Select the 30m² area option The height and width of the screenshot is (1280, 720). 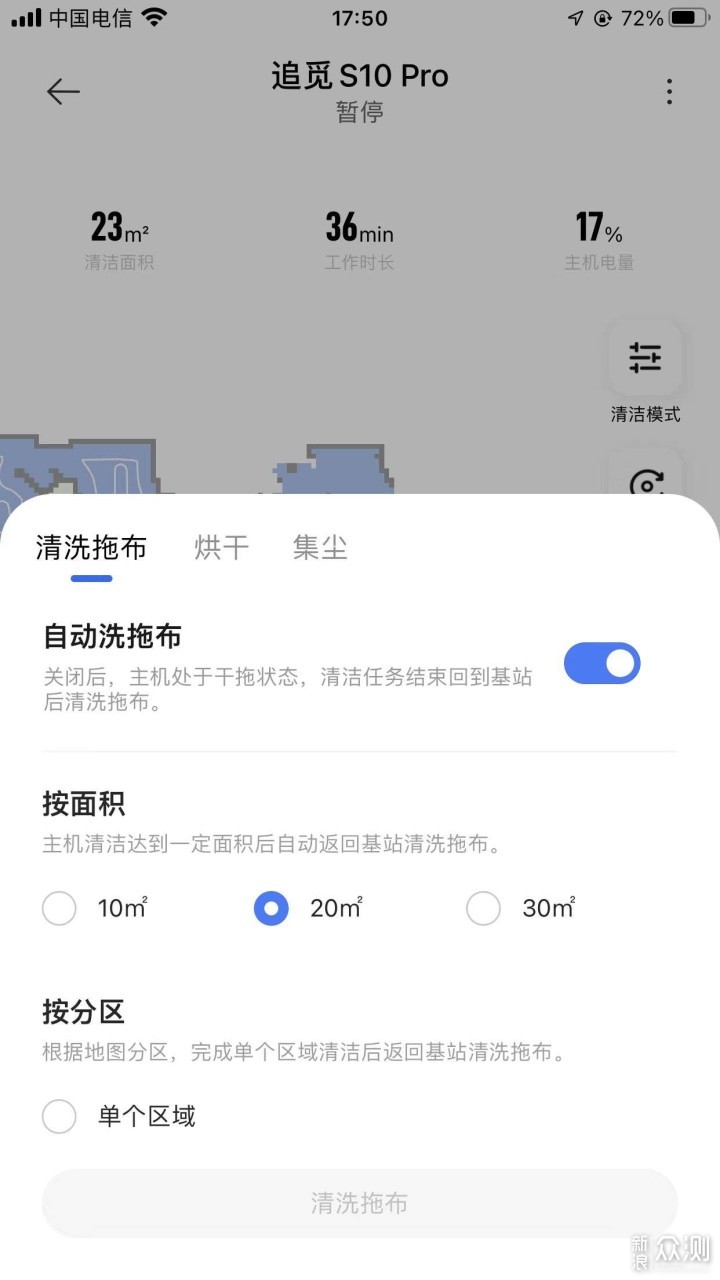pyautogui.click(x=521, y=908)
